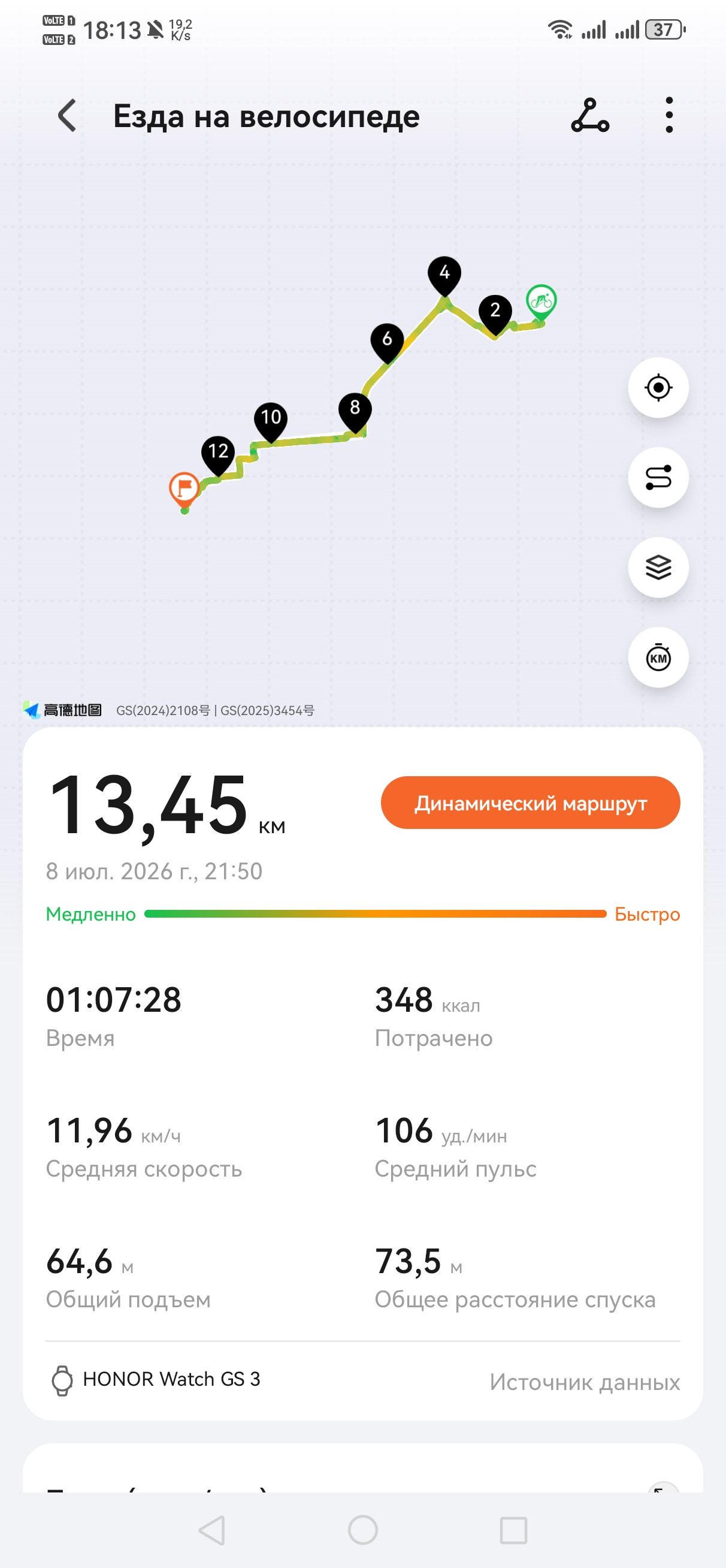This screenshot has height=1568, width=726.
Task: Go back from the cycling screen
Action: tap(67, 116)
